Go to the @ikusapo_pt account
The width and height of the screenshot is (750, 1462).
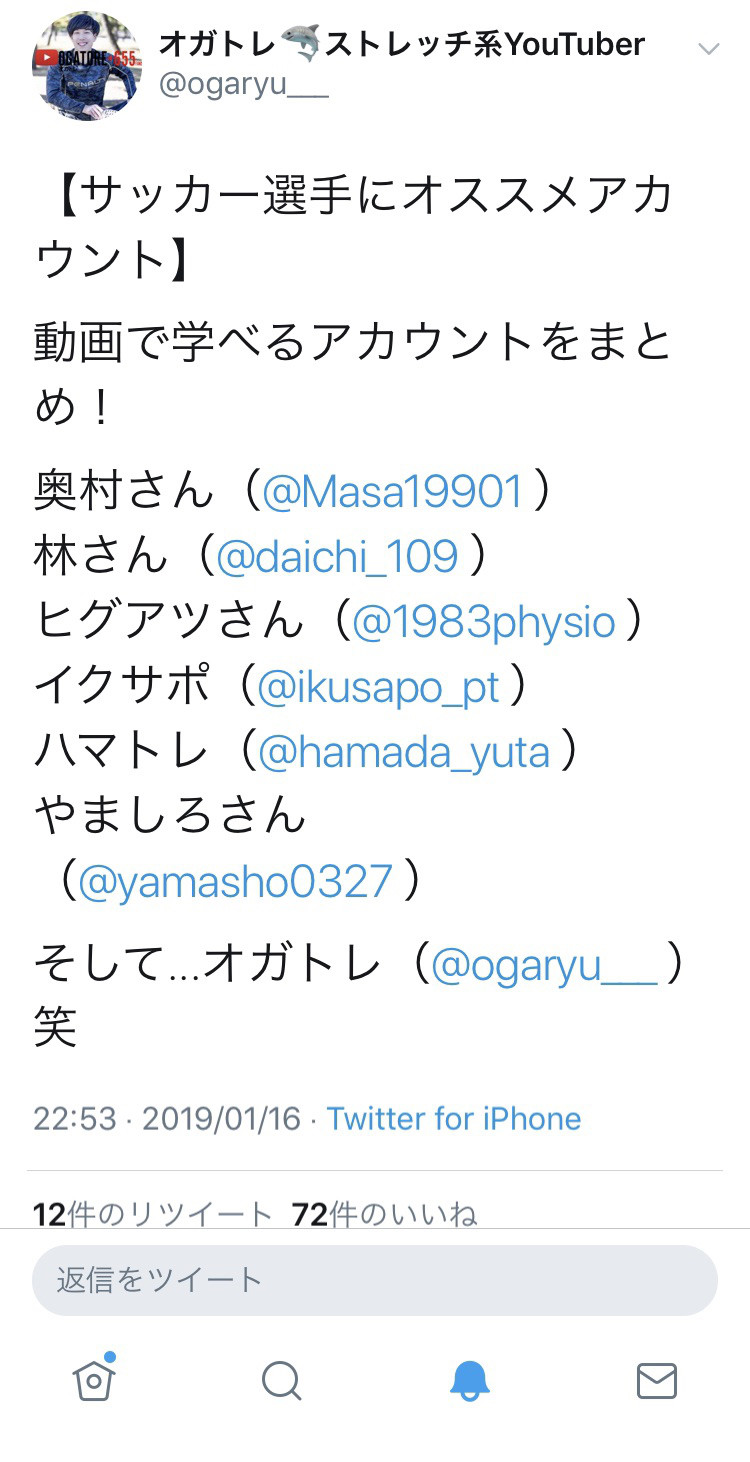378,687
